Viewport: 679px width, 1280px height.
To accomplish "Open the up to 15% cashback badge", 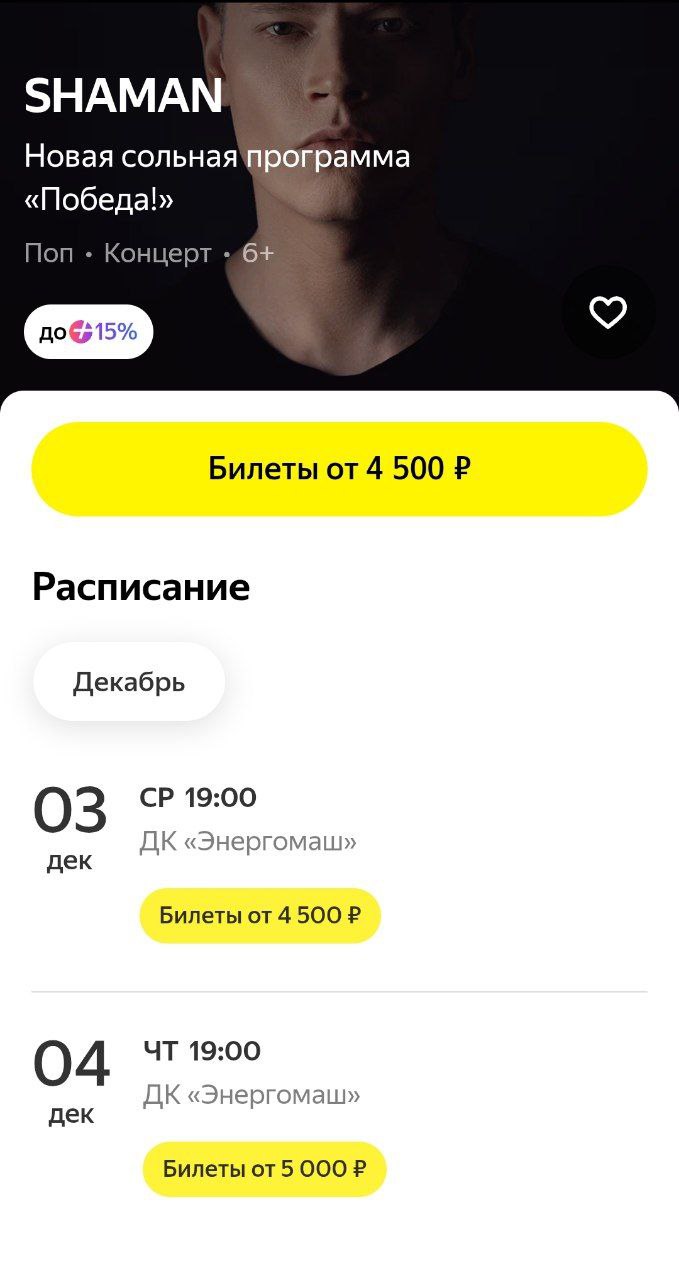I will tap(89, 332).
